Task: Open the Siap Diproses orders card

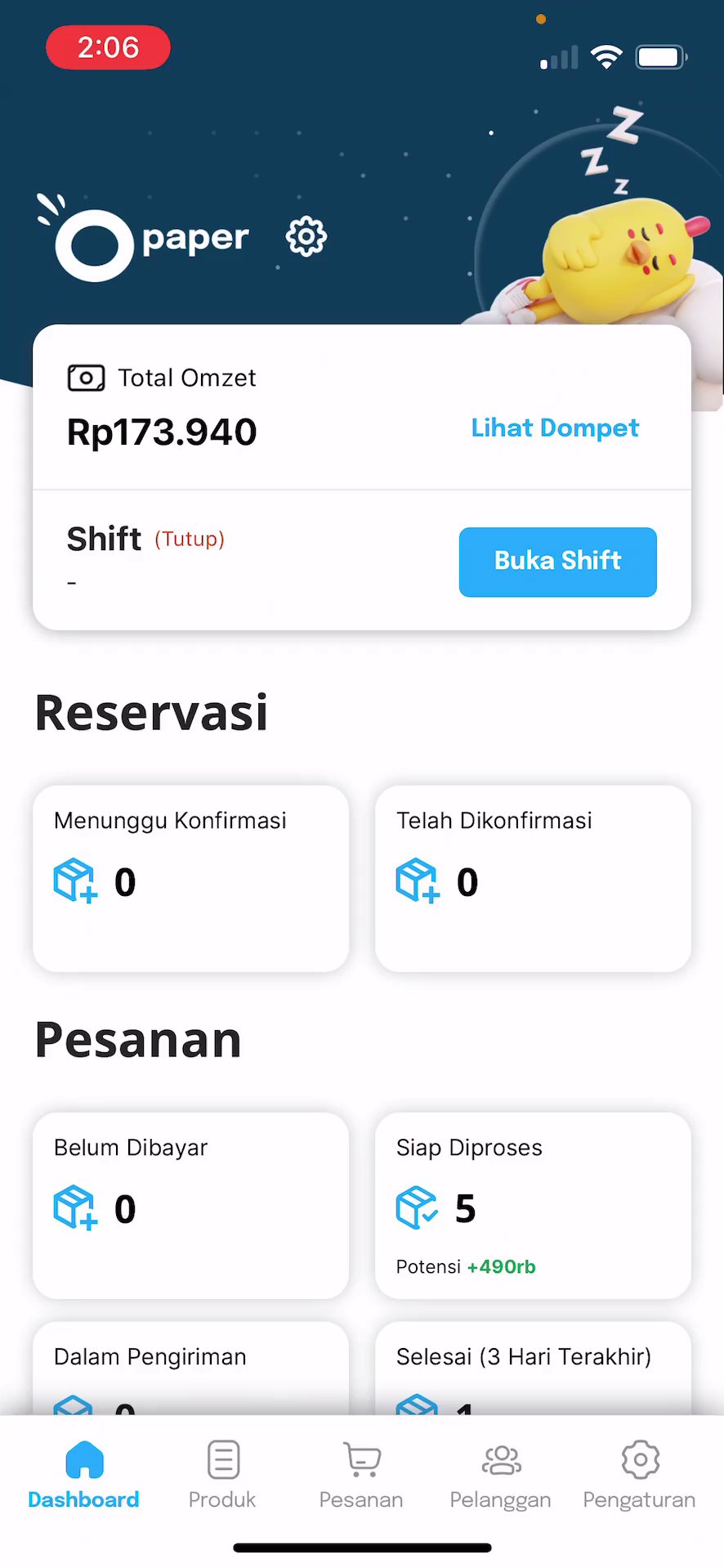Action: click(533, 1205)
